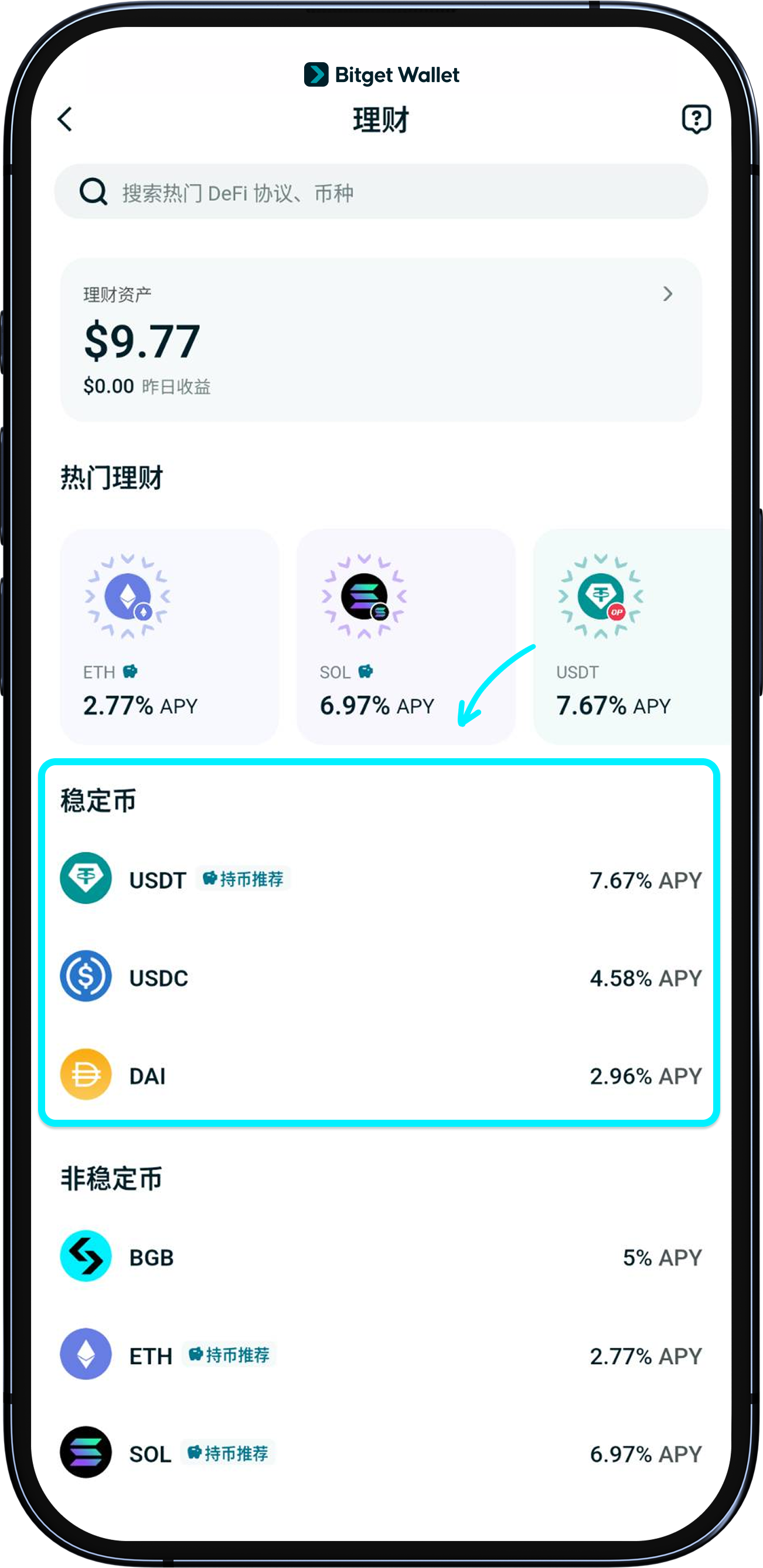Click the 持币推荐 tag next to USDT
Viewport: 763px width, 1568px height.
[243, 879]
